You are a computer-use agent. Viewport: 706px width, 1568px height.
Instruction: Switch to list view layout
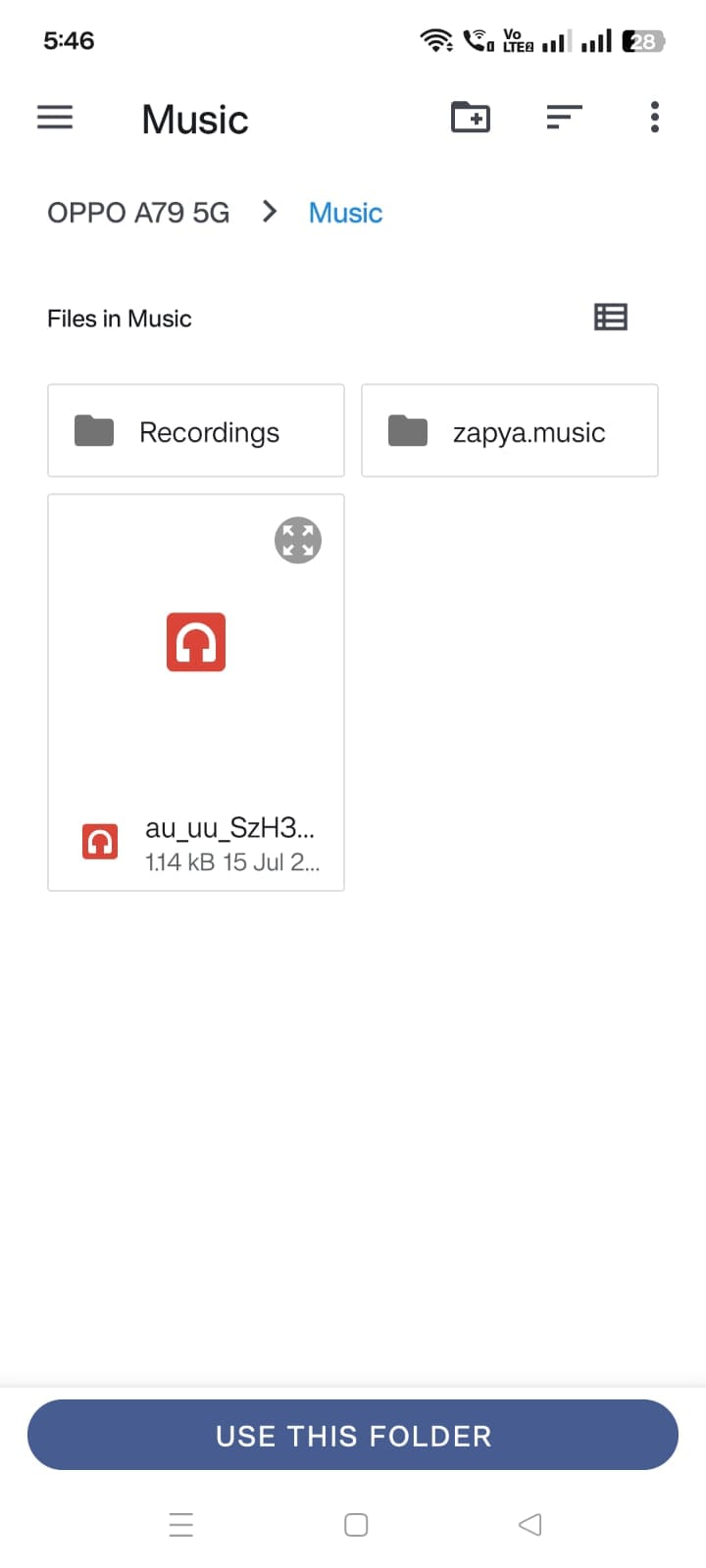(x=611, y=318)
